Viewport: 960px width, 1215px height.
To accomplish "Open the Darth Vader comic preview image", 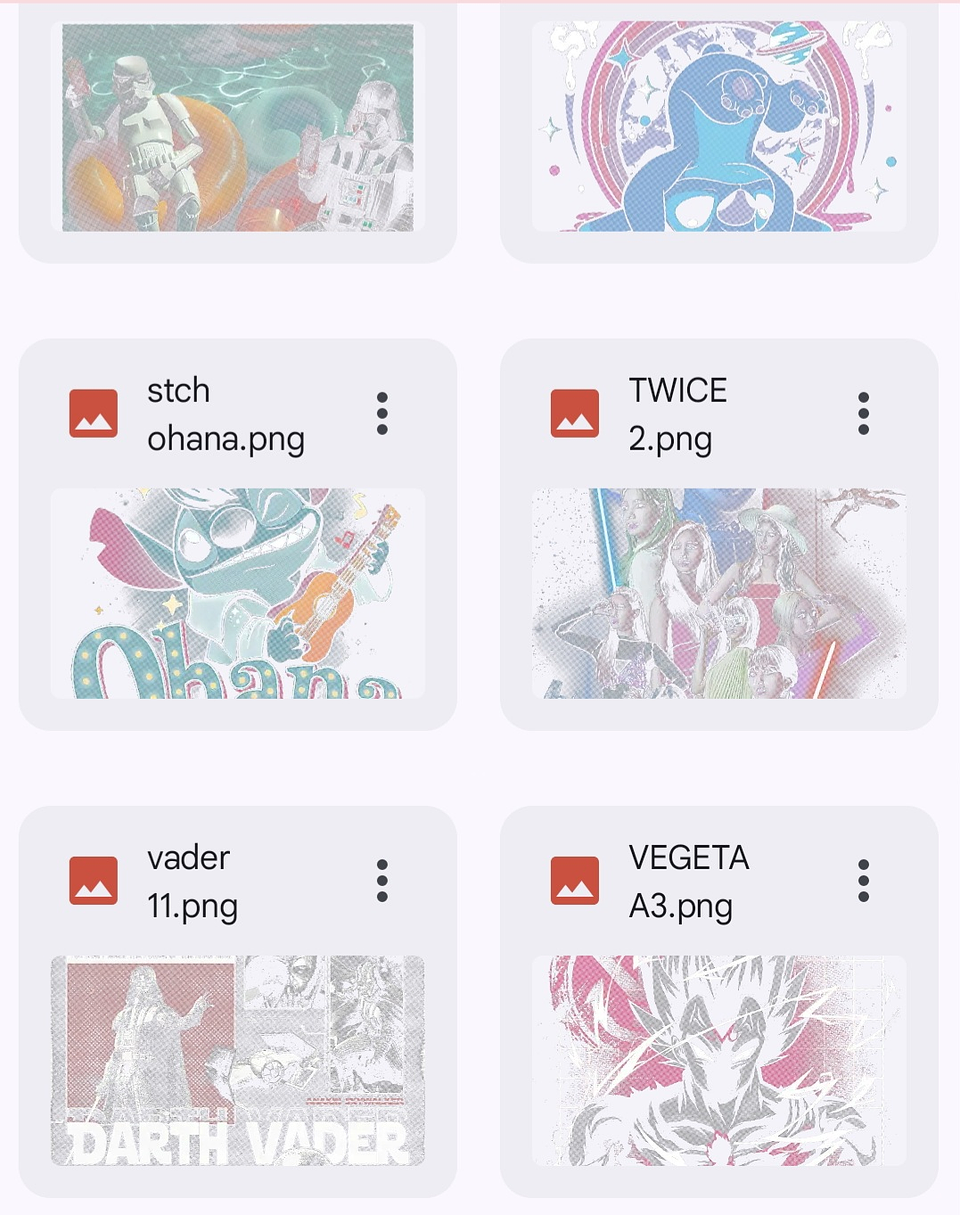I will click(238, 1060).
